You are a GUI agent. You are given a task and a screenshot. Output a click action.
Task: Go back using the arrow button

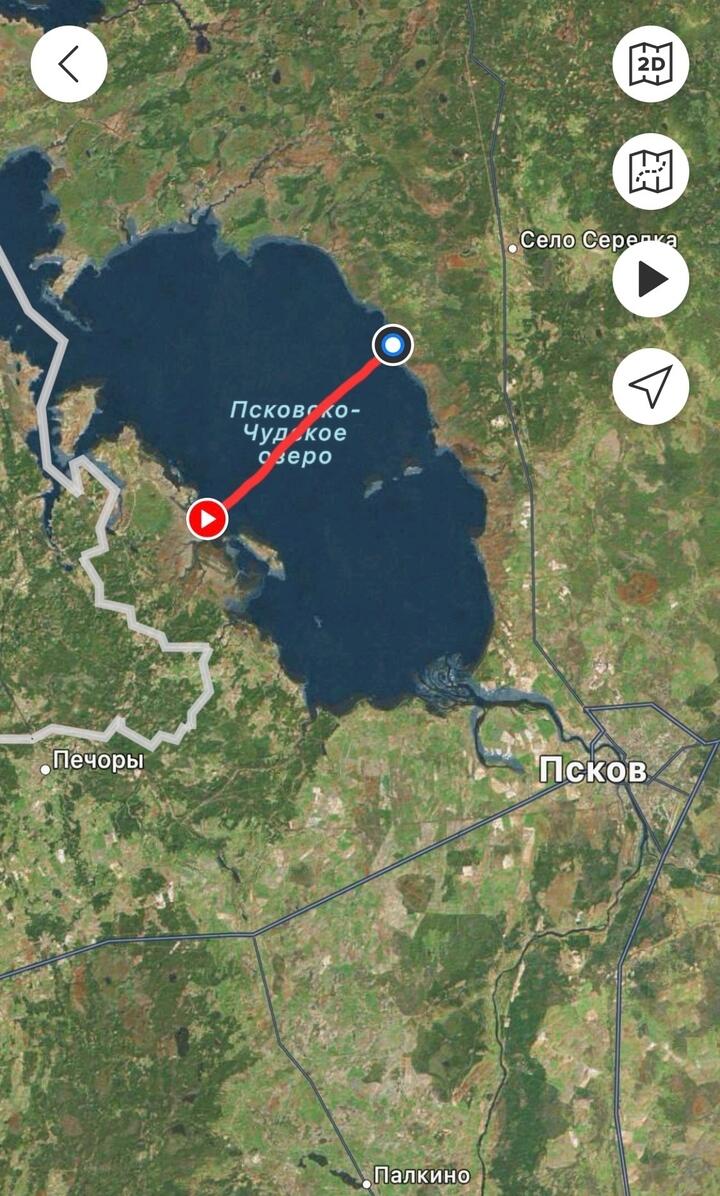coord(68,64)
